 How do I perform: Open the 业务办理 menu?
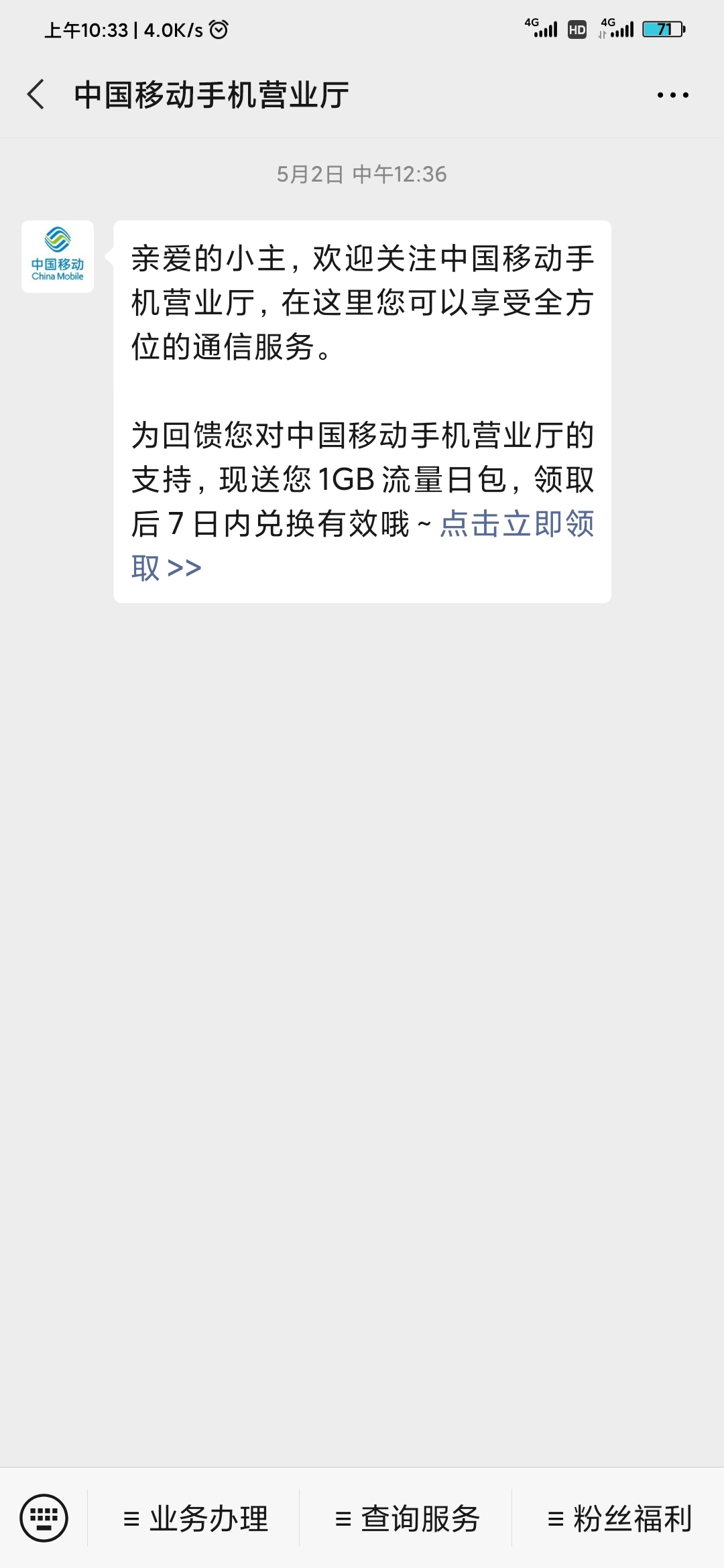[x=195, y=1518]
